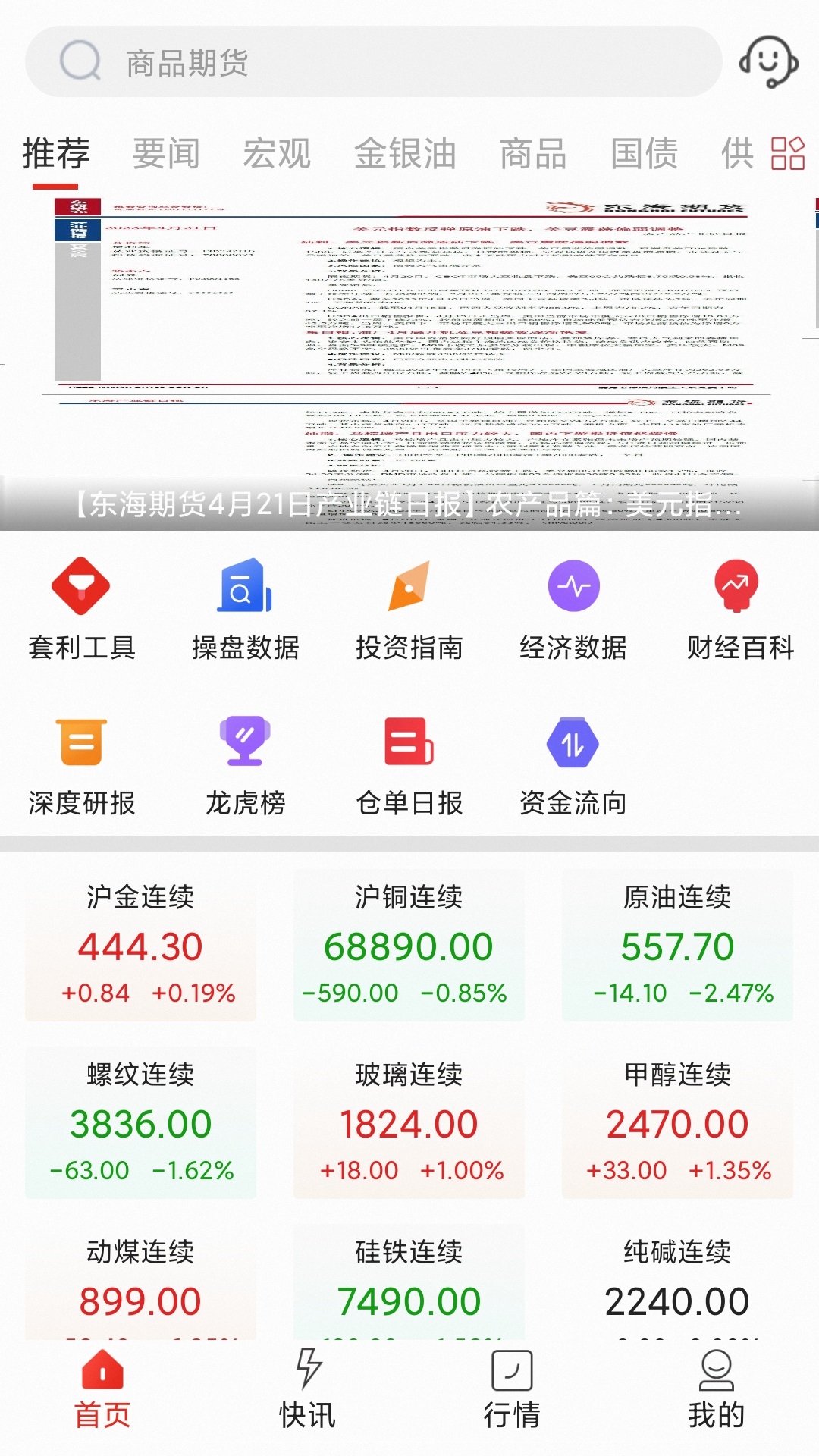View the 原油连续 quote card

677,945
